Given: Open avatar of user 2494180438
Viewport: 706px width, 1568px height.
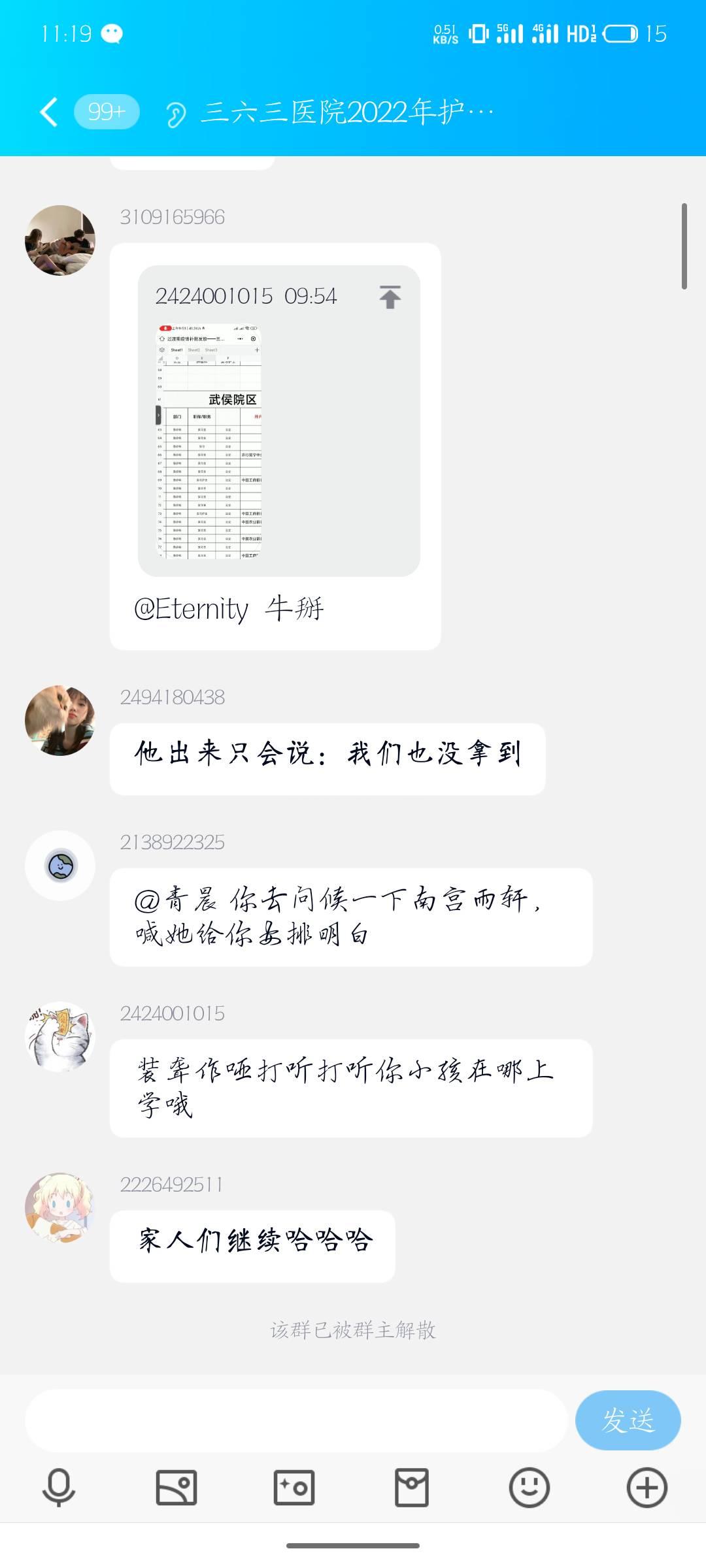Looking at the screenshot, I should coord(60,721).
